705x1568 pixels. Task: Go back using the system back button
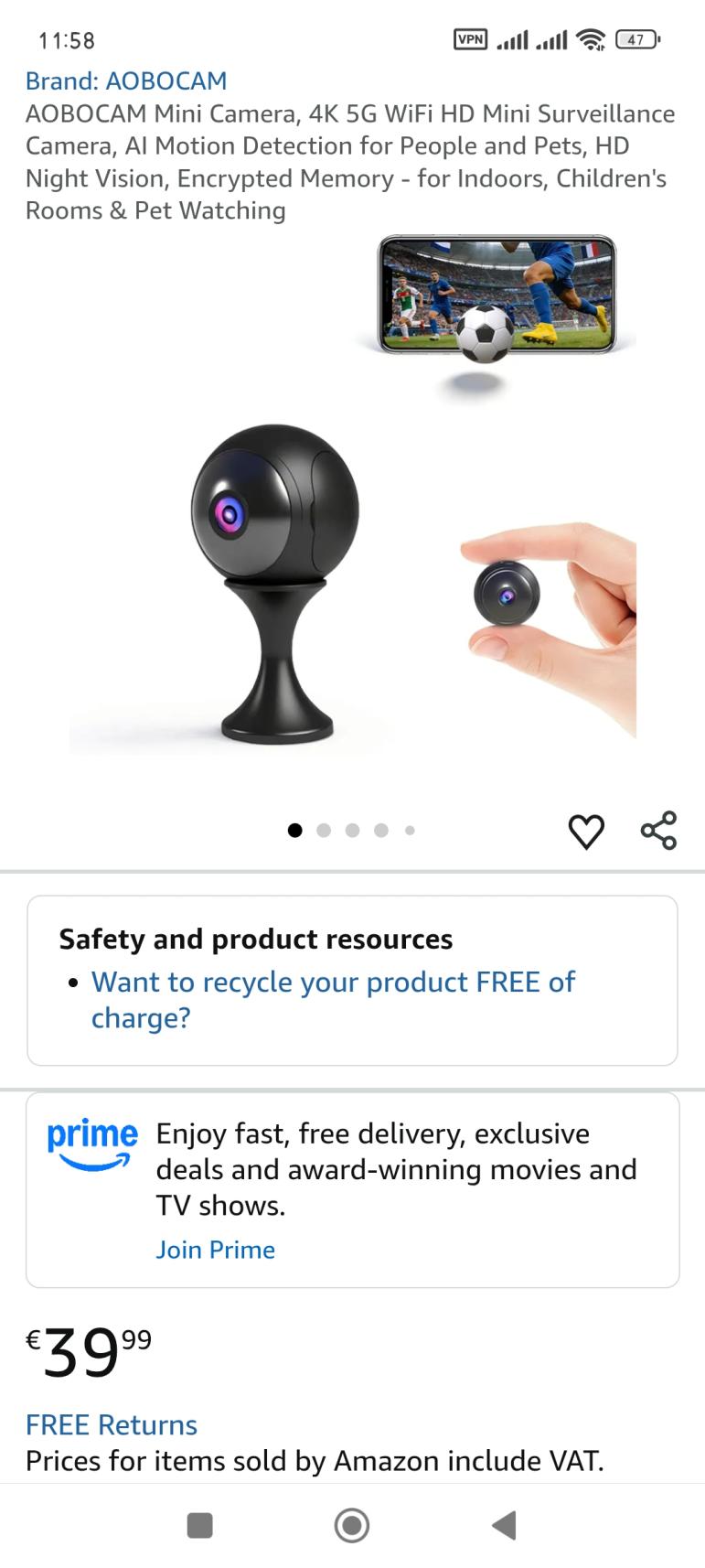point(504,1525)
